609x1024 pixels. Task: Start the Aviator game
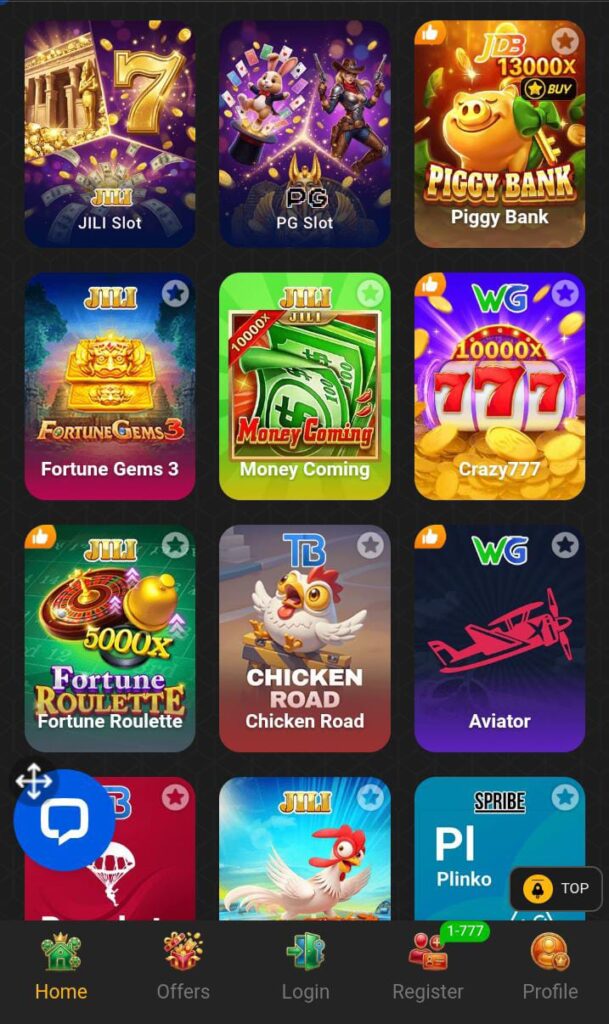pyautogui.click(x=499, y=640)
